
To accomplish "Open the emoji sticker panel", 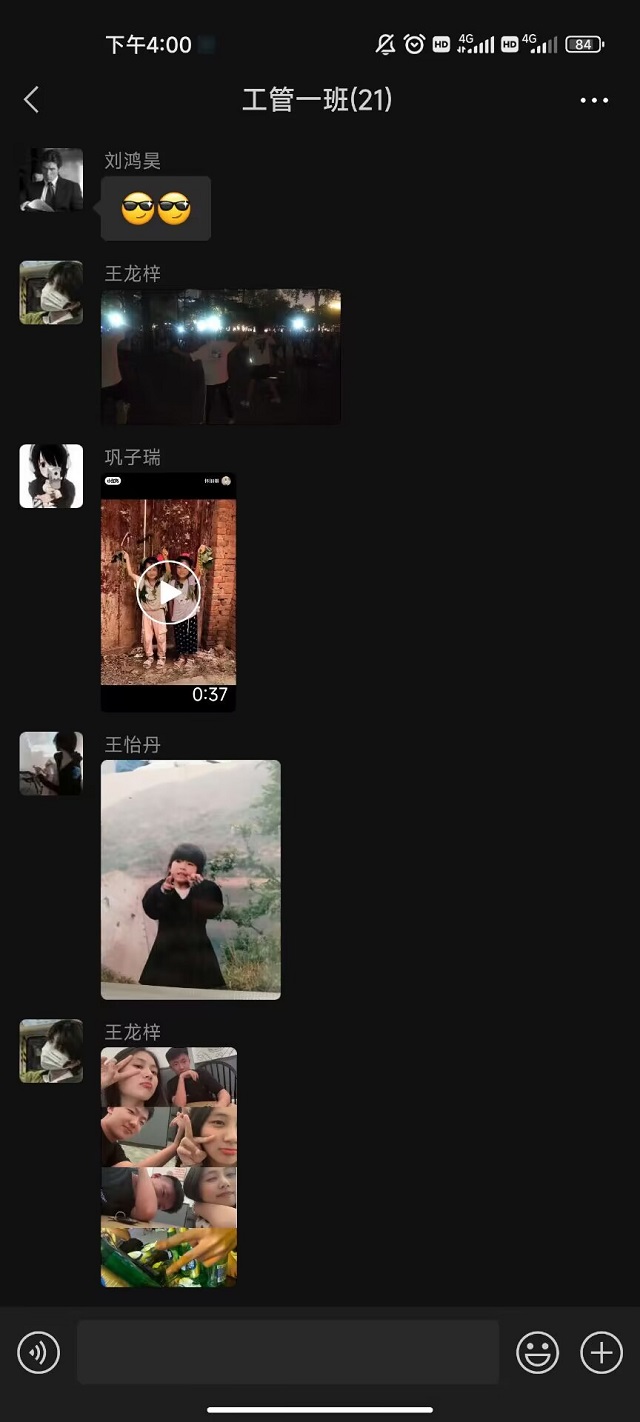I will point(537,1353).
